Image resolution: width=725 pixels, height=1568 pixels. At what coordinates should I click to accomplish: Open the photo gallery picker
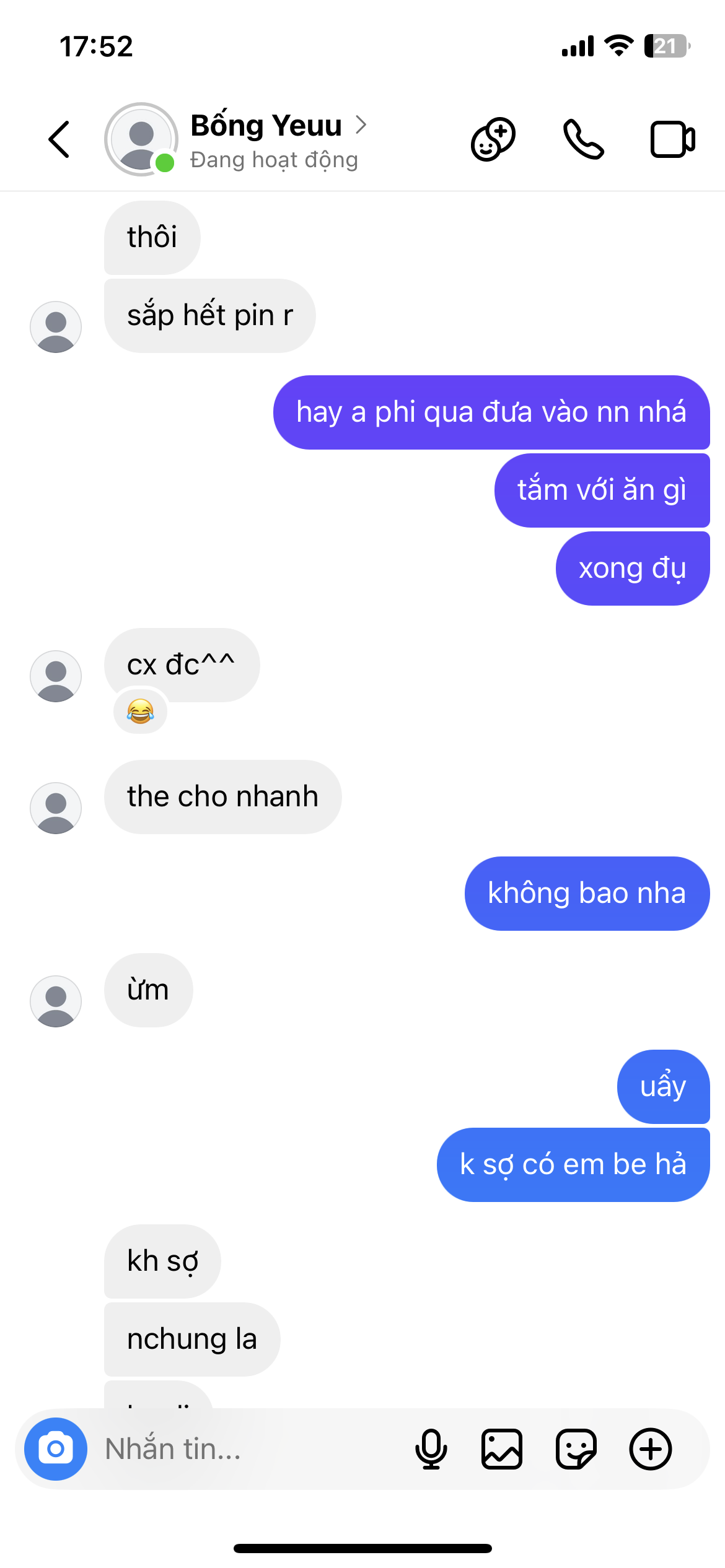(503, 1450)
